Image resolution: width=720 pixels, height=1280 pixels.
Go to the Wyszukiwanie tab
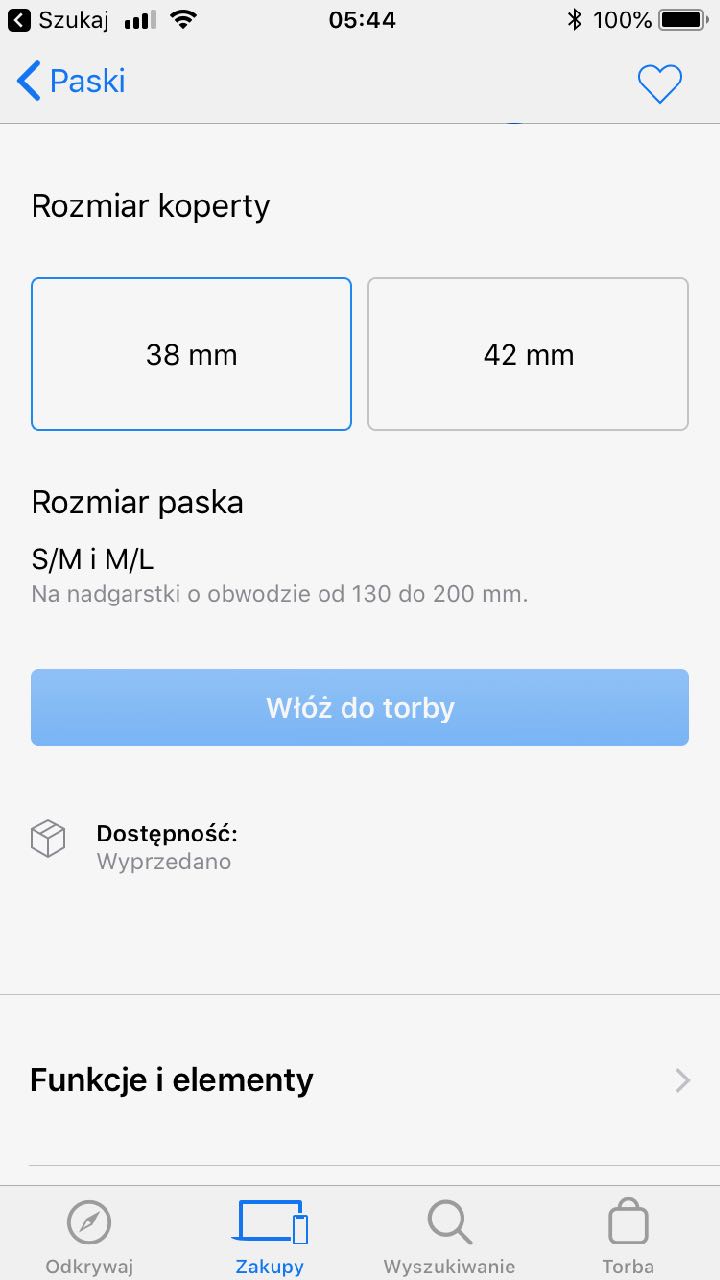[x=449, y=1236]
